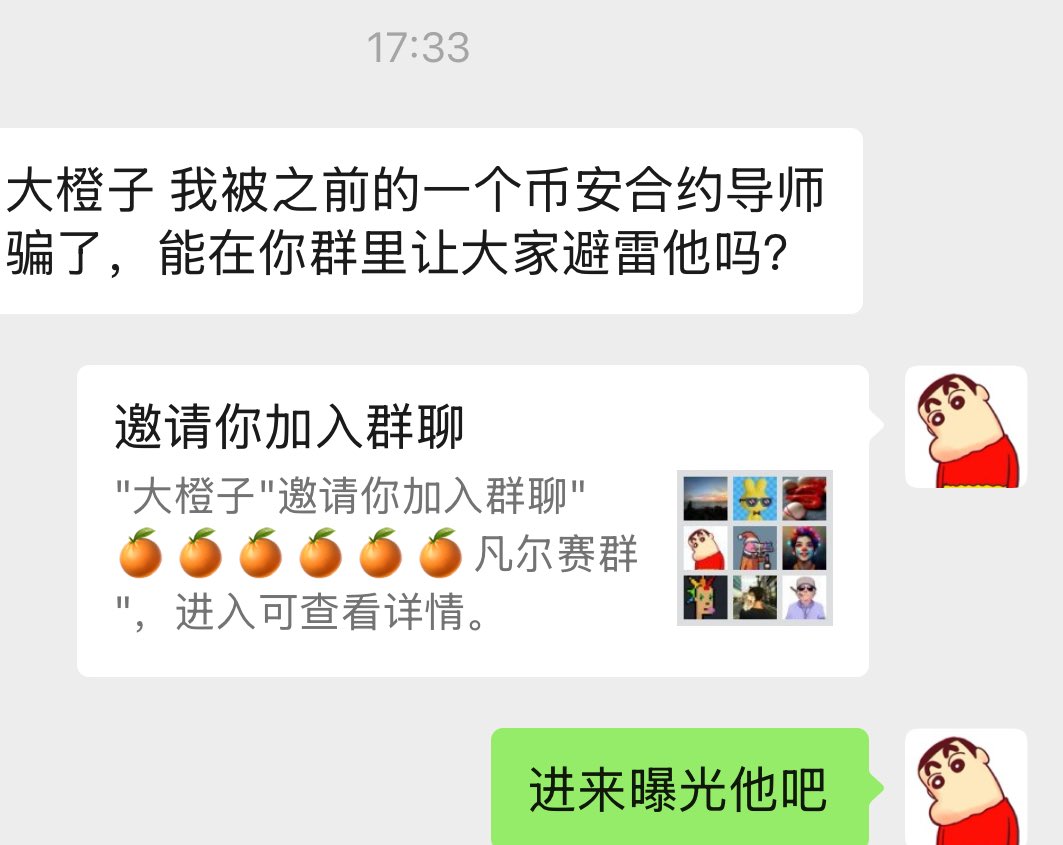Tap the avatar next to 进来曝光他吧 message
This screenshot has height=845, width=1063.
965,787
